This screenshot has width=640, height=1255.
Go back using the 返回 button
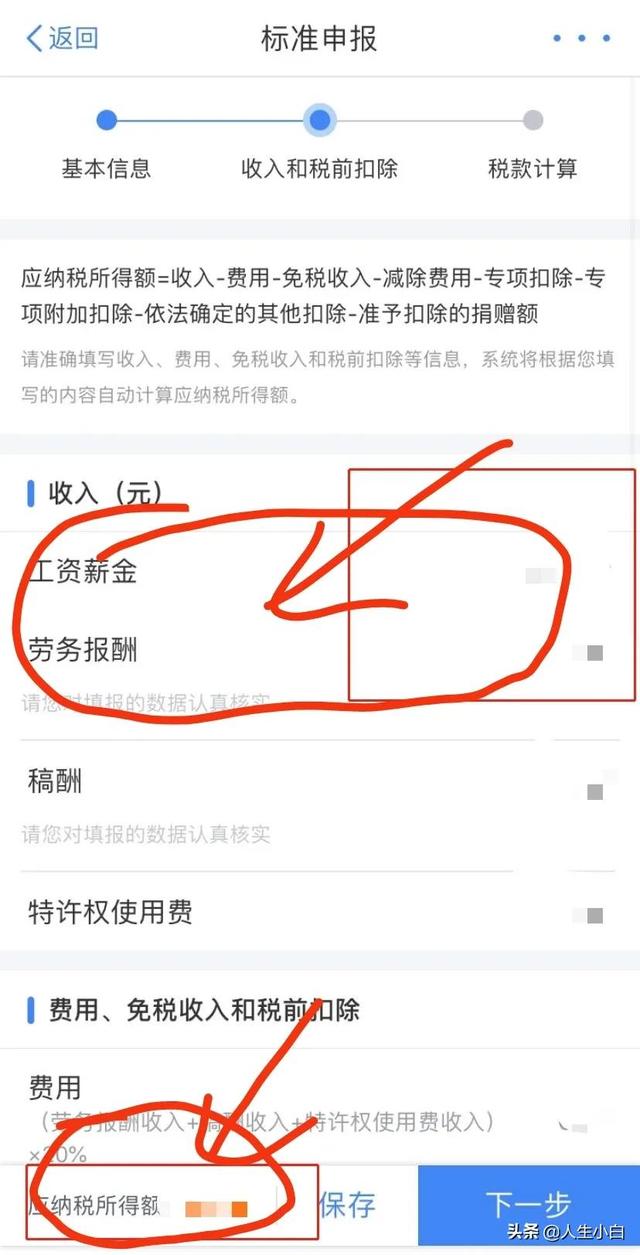pos(62,39)
